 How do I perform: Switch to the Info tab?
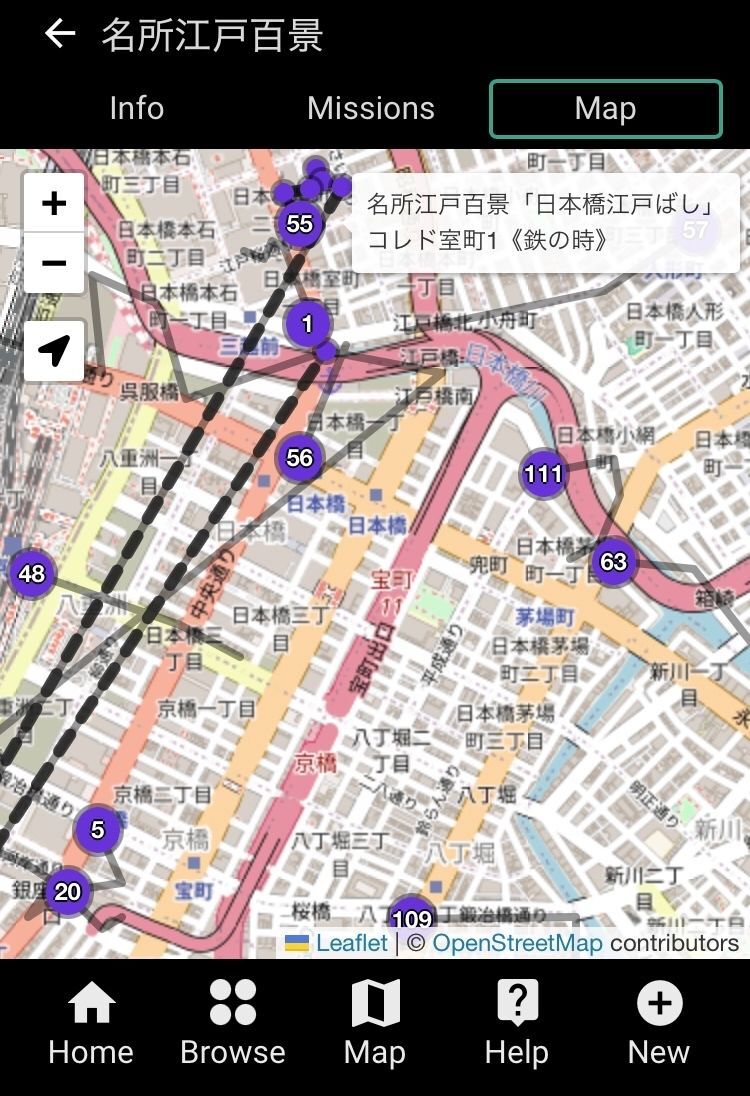click(136, 108)
